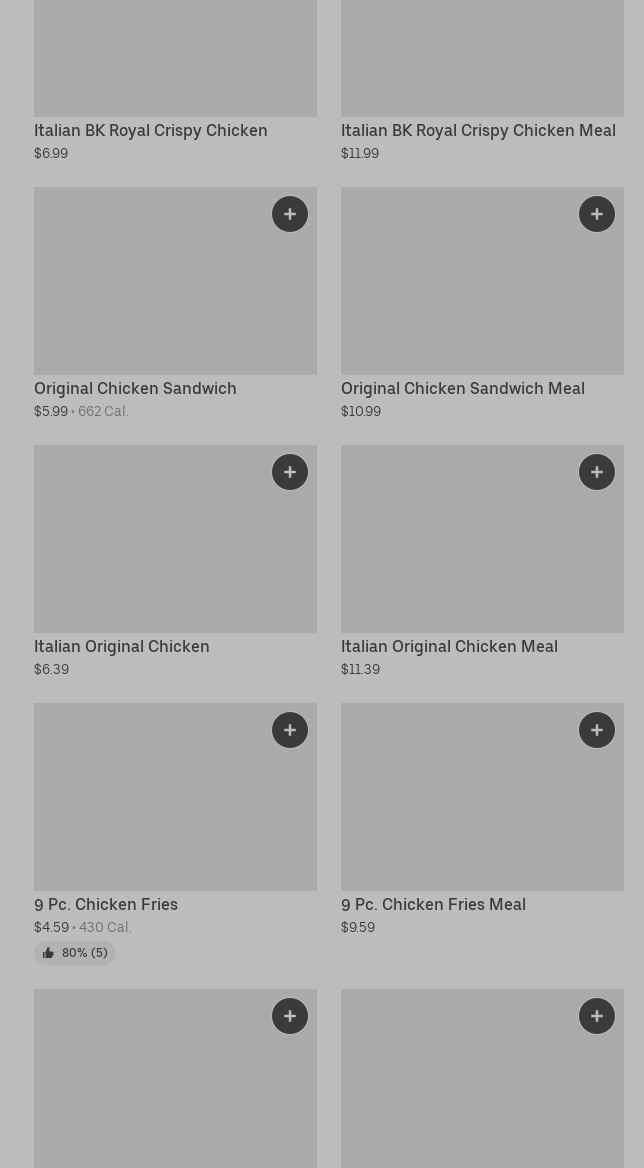Select the 9 Pc. Chicken Fries item

coord(106,904)
